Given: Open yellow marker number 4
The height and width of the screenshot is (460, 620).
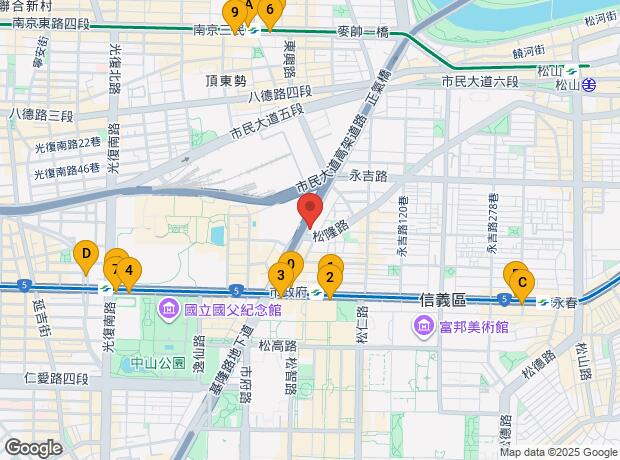Looking at the screenshot, I should (129, 270).
